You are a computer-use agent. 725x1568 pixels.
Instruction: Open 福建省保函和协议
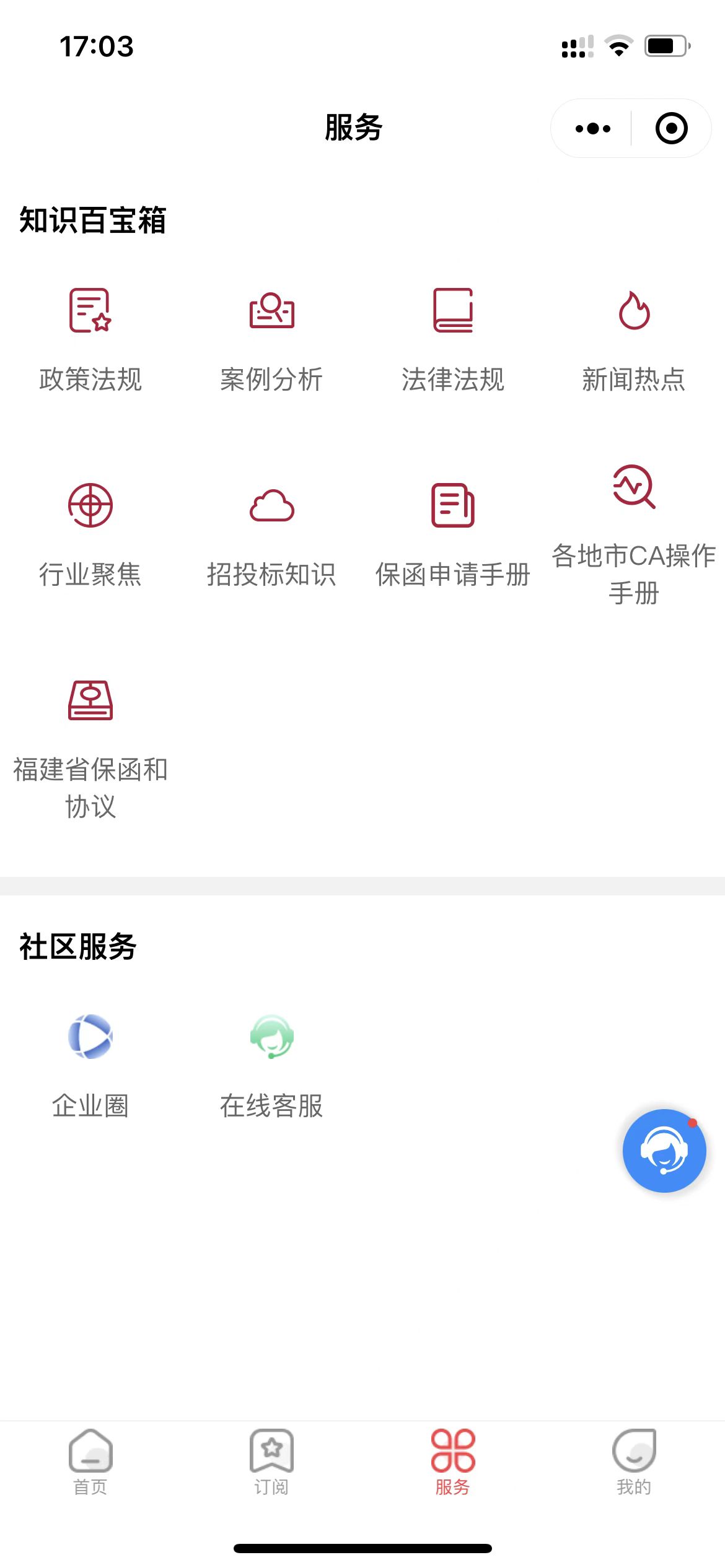[x=90, y=750]
